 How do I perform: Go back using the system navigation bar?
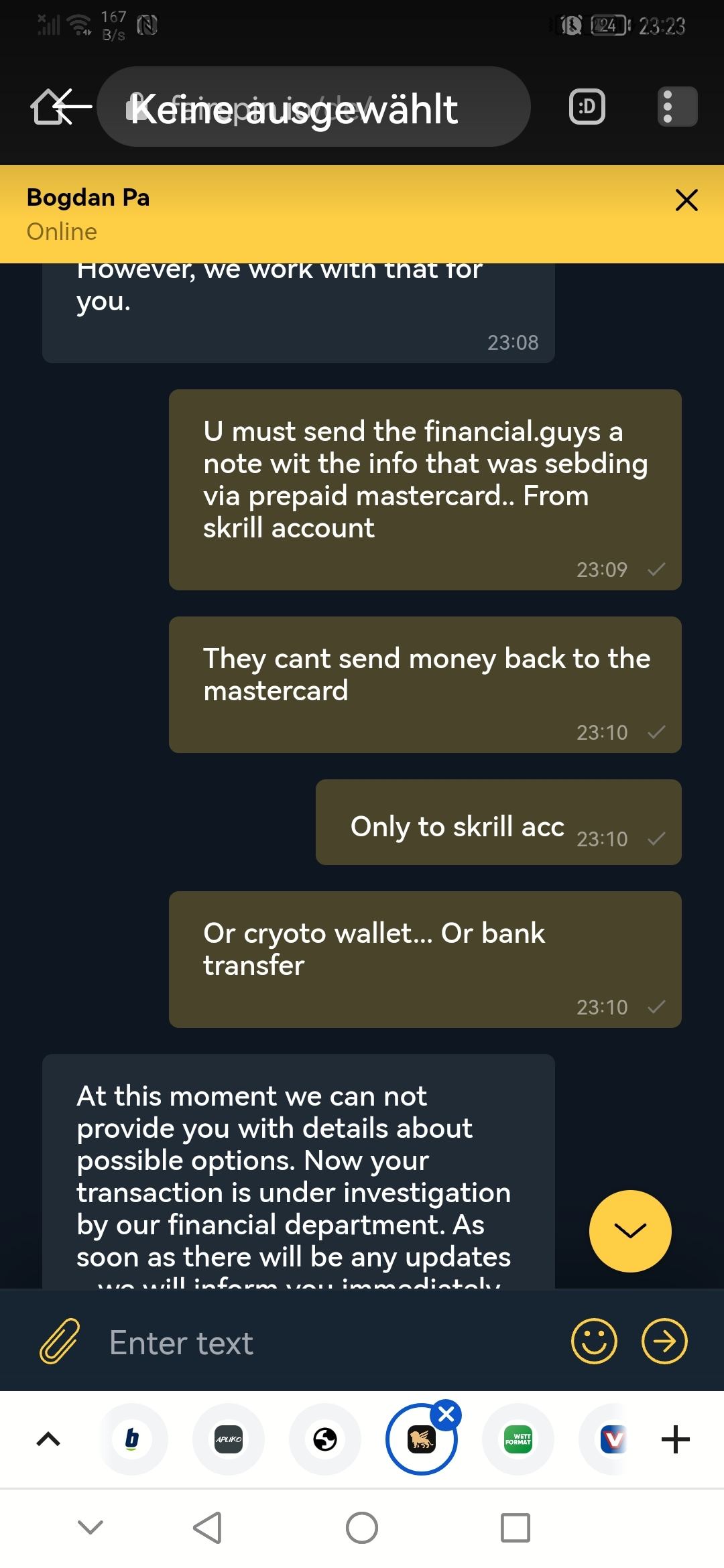click(x=207, y=1528)
